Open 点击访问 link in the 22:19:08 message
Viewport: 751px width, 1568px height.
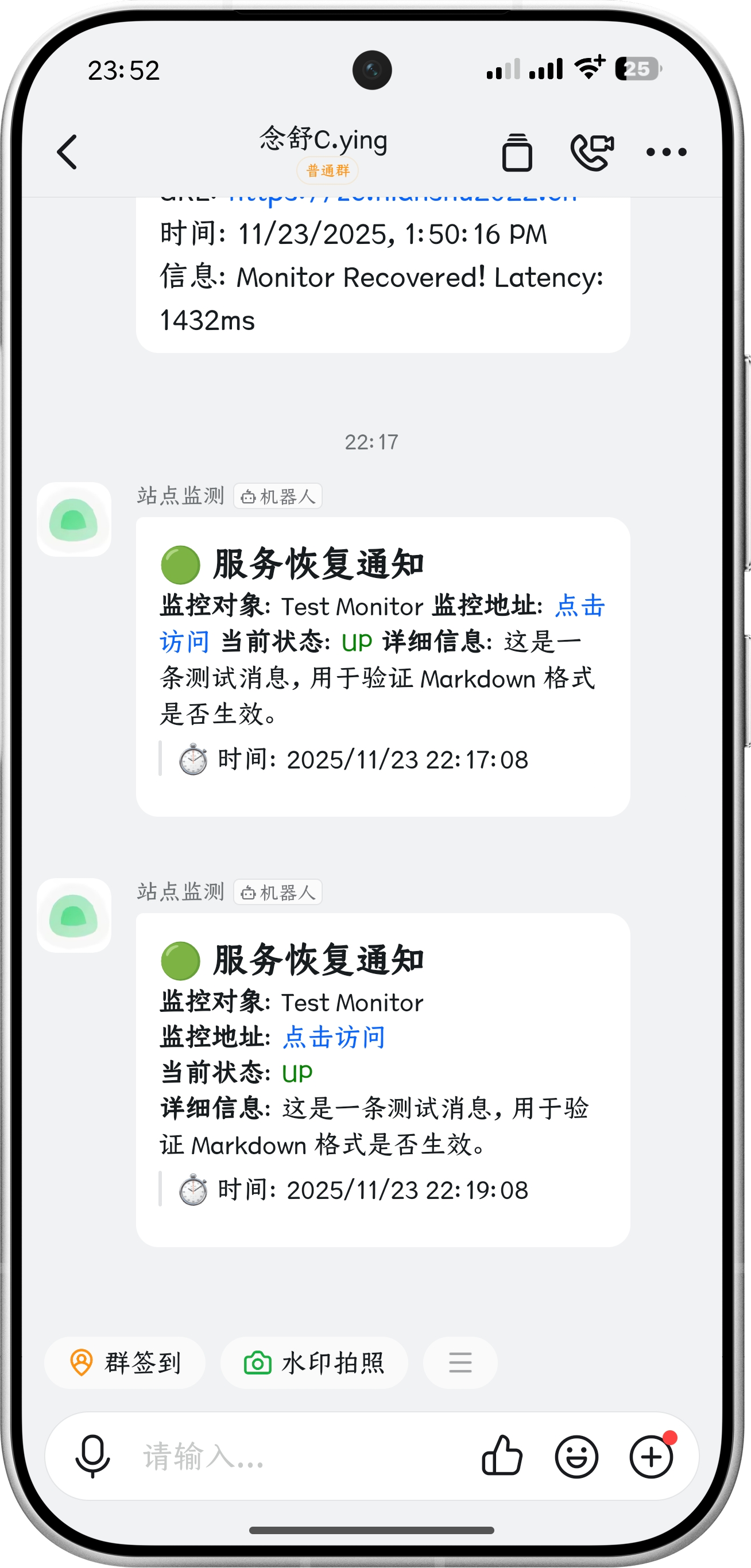pyautogui.click(x=334, y=1037)
